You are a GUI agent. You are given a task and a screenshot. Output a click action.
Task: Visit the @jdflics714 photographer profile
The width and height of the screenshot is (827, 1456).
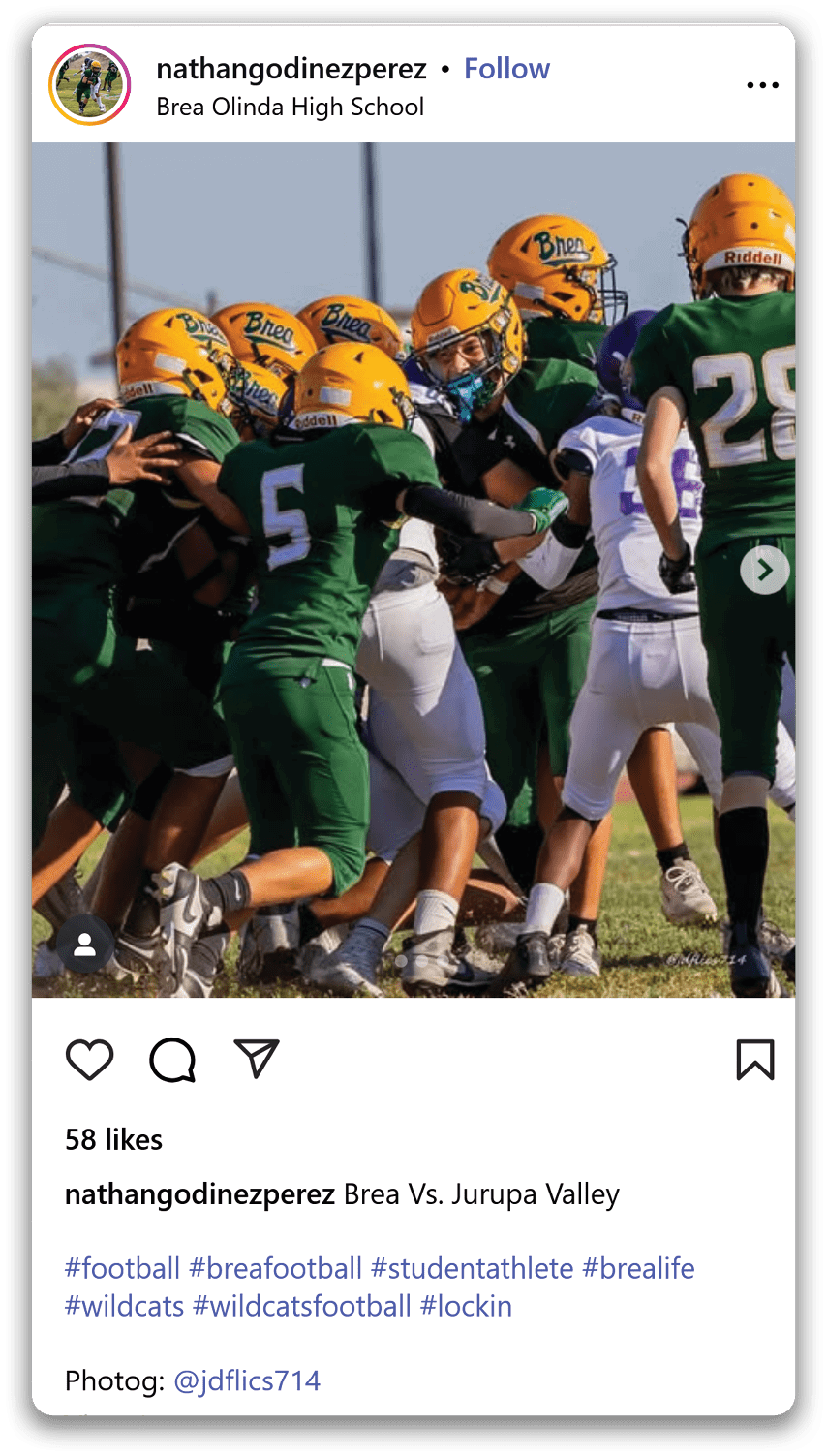tap(247, 1380)
